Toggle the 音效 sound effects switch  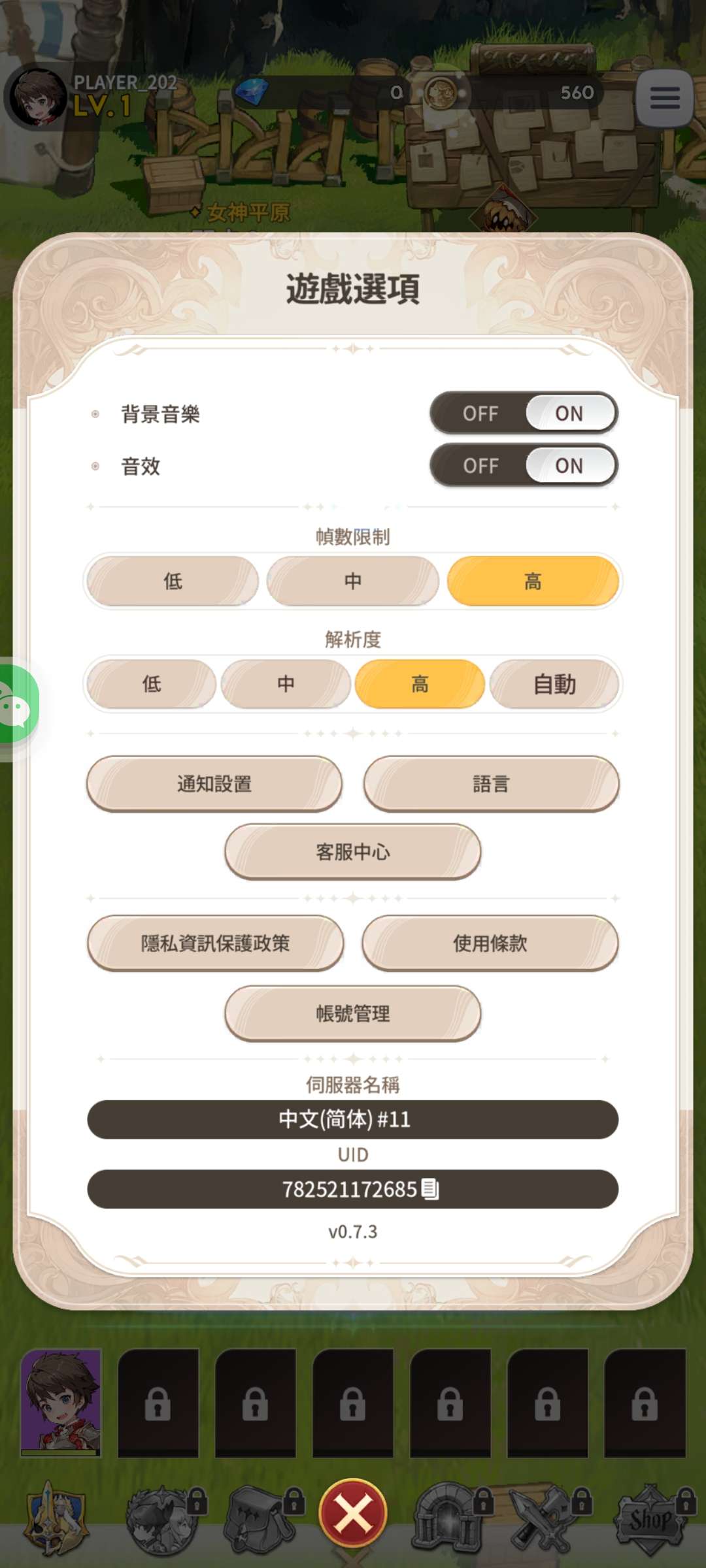(x=524, y=465)
